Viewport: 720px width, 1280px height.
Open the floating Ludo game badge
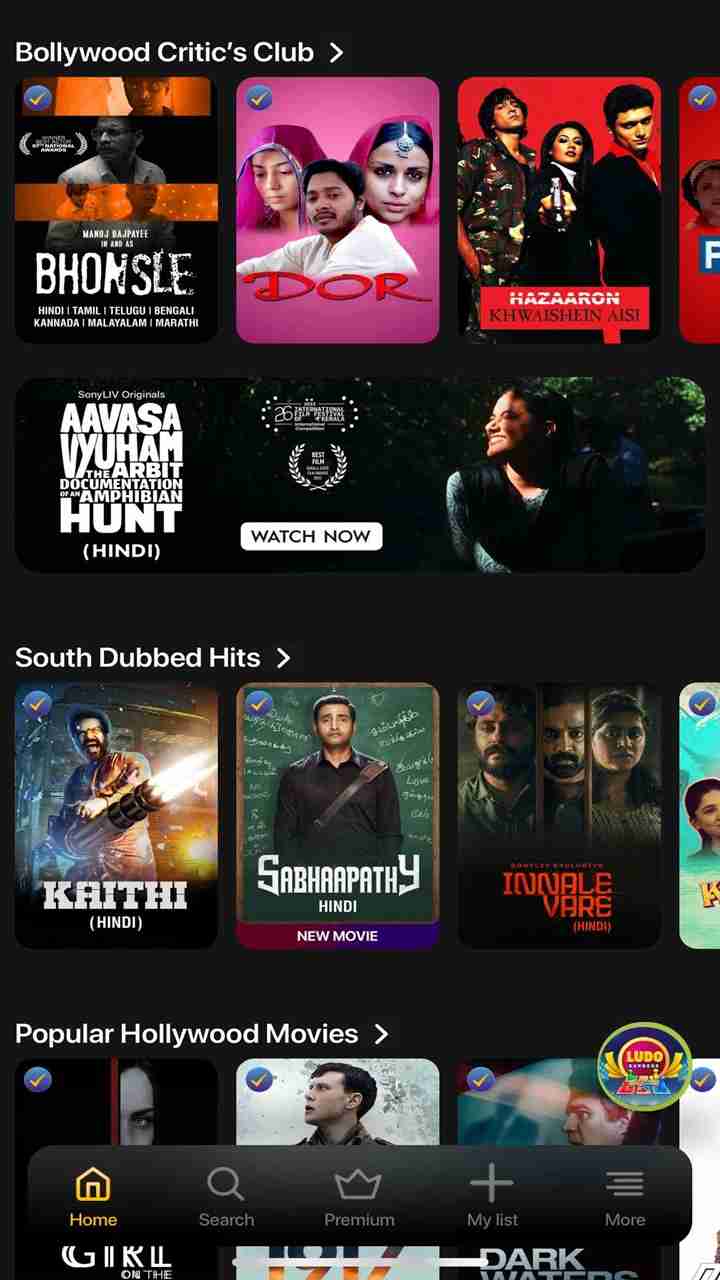point(645,1065)
